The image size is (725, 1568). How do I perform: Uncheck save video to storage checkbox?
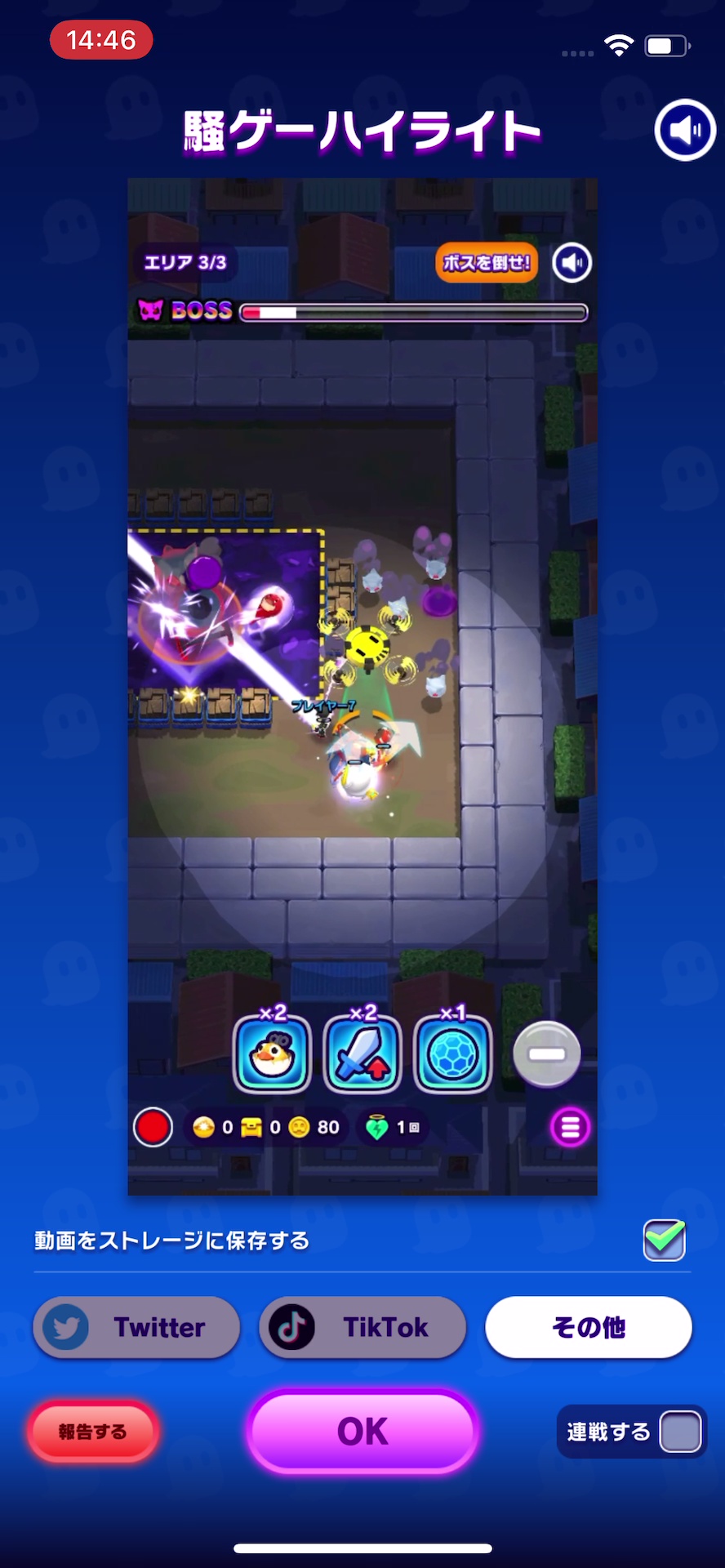point(664,1240)
